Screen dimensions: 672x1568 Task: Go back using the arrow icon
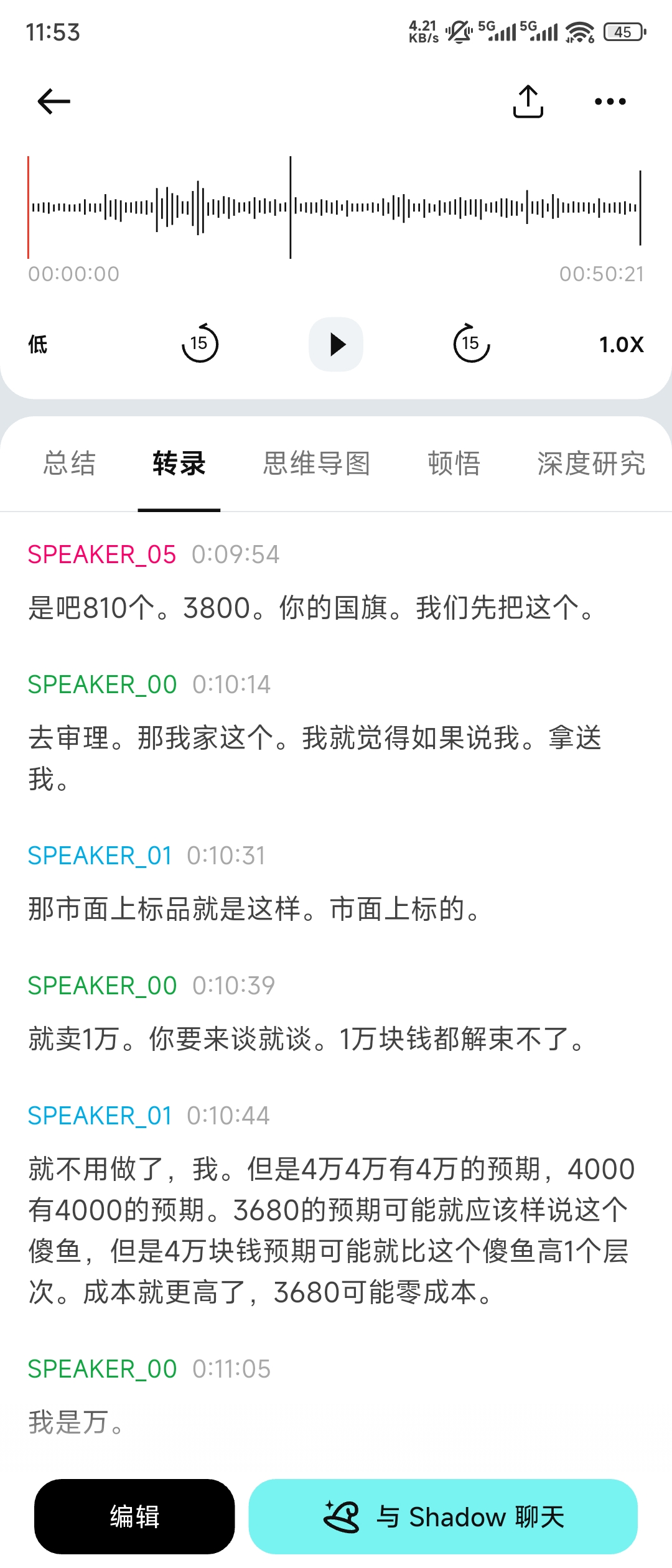[x=54, y=101]
